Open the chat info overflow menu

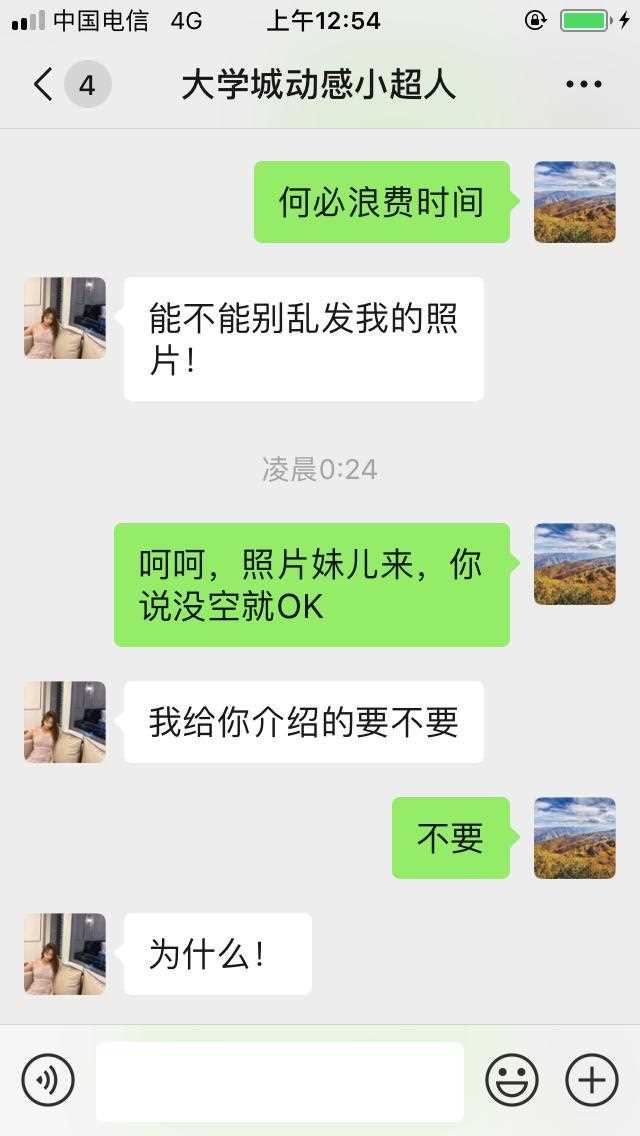tap(583, 85)
